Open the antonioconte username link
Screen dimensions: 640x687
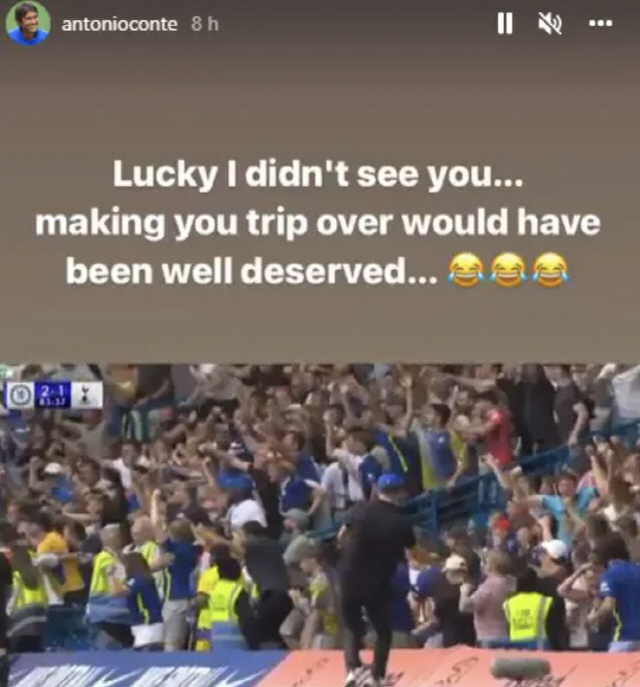(120, 24)
